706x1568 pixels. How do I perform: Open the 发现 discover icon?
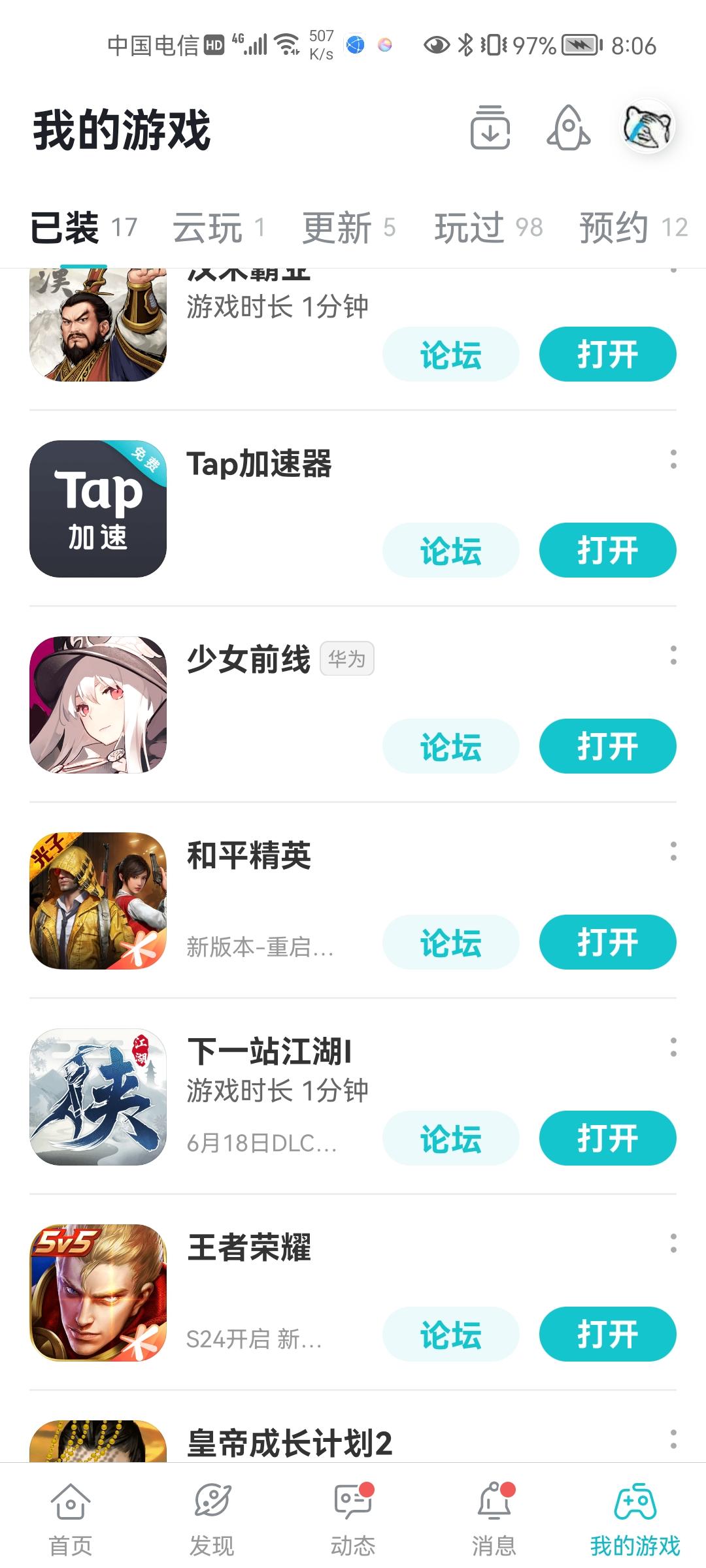click(212, 1502)
